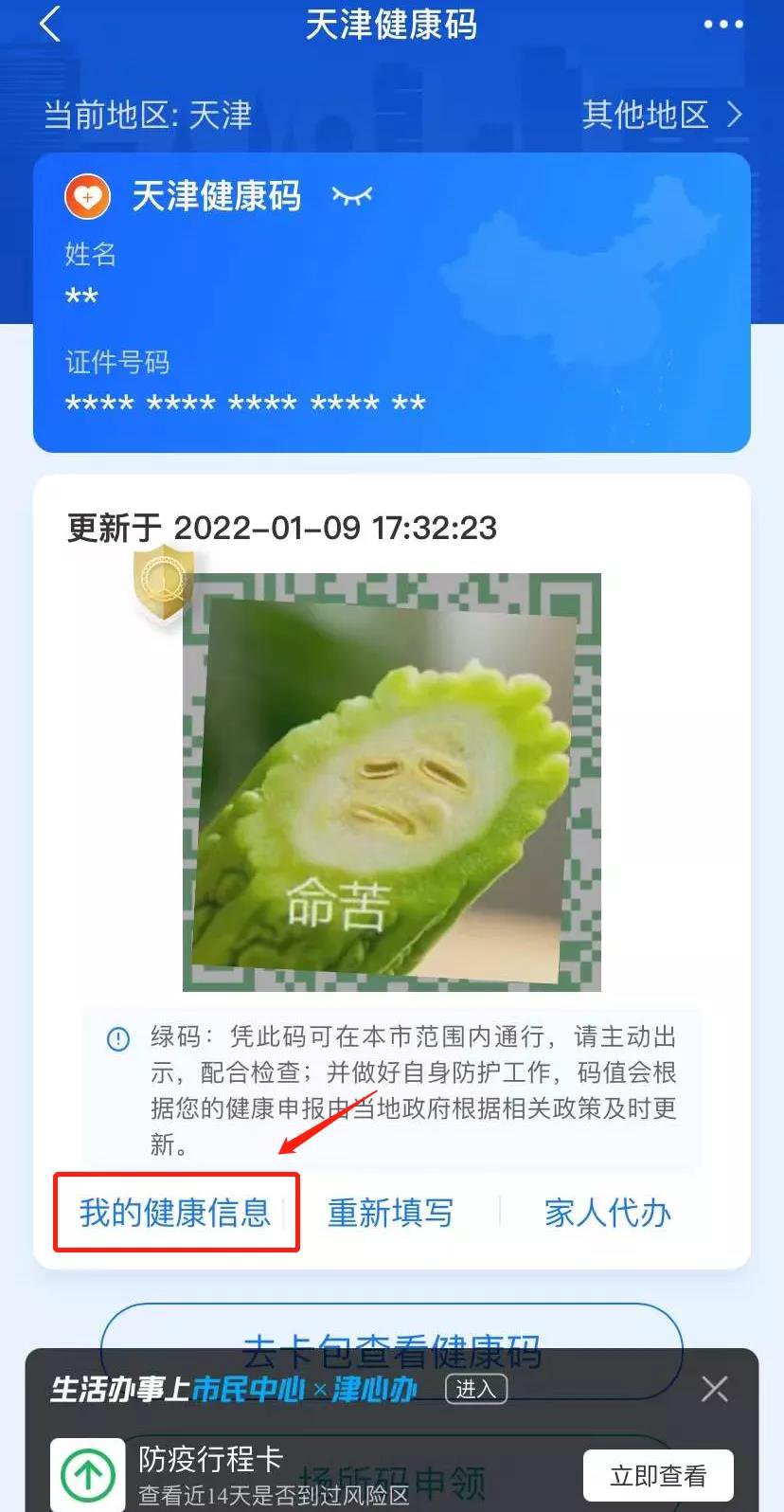Image resolution: width=784 pixels, height=1512 pixels.
Task: Select 重新填写 to refill the form
Action: pyautogui.click(x=390, y=1213)
